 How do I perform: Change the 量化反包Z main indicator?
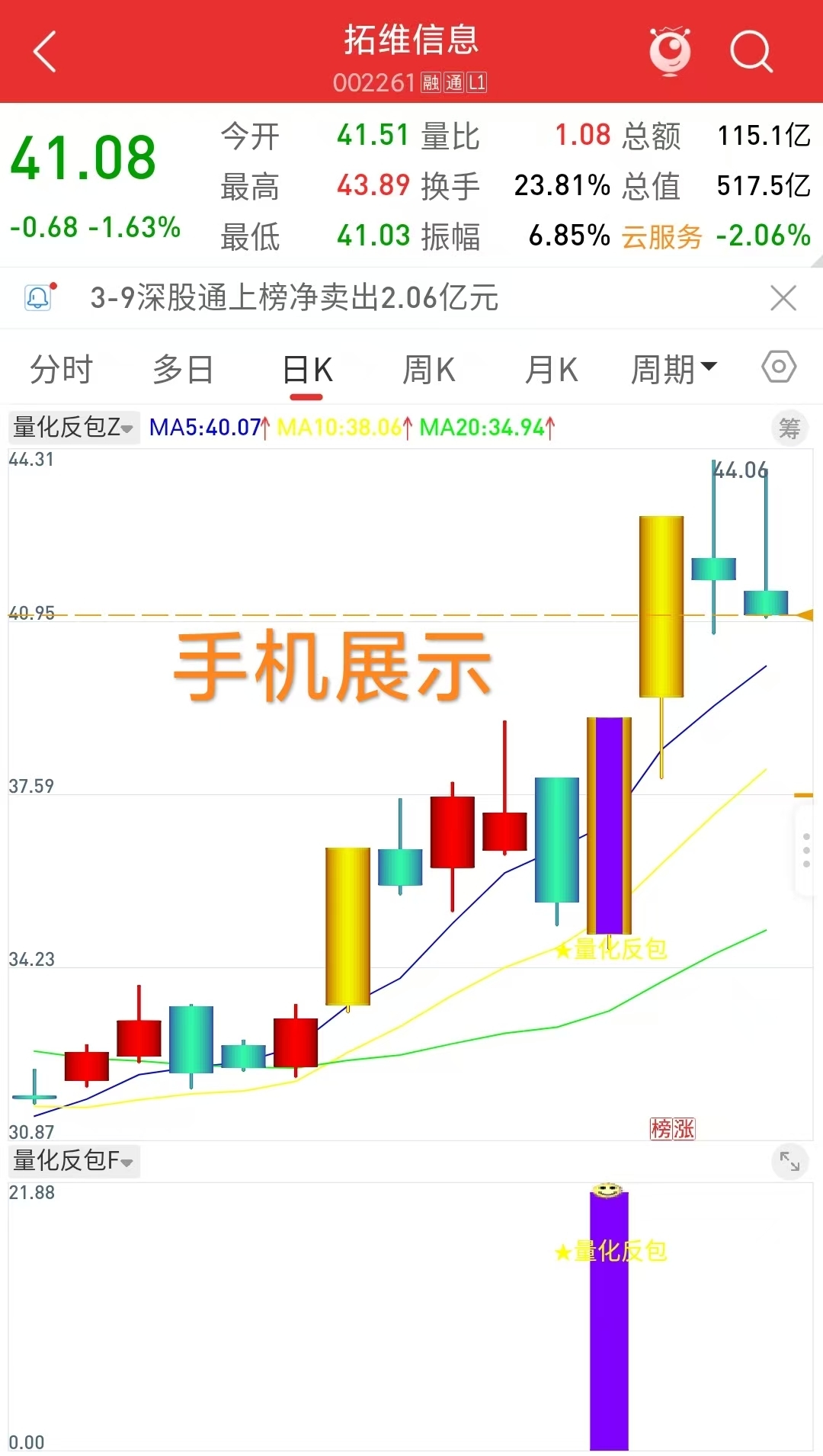click(x=73, y=428)
